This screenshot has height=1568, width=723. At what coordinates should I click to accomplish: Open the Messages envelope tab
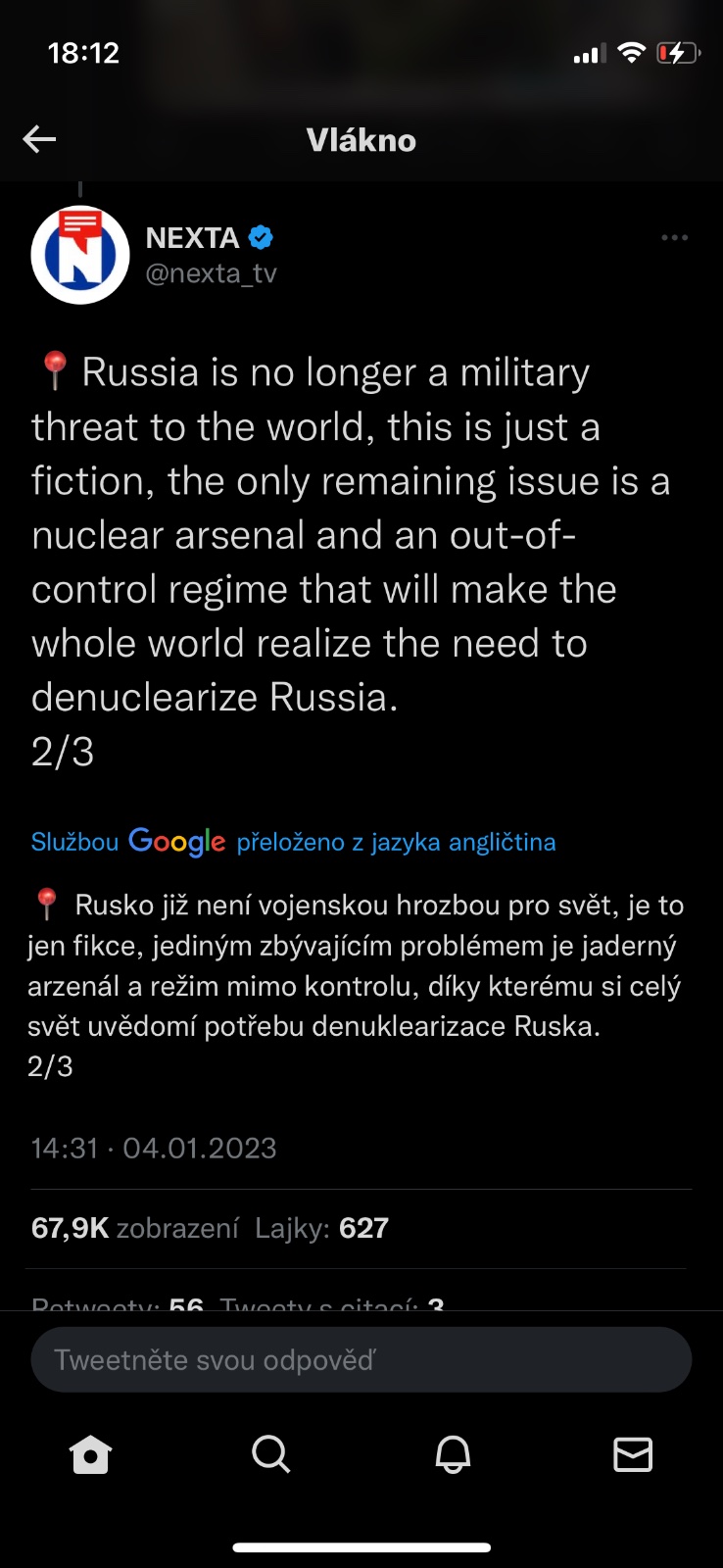click(633, 1454)
